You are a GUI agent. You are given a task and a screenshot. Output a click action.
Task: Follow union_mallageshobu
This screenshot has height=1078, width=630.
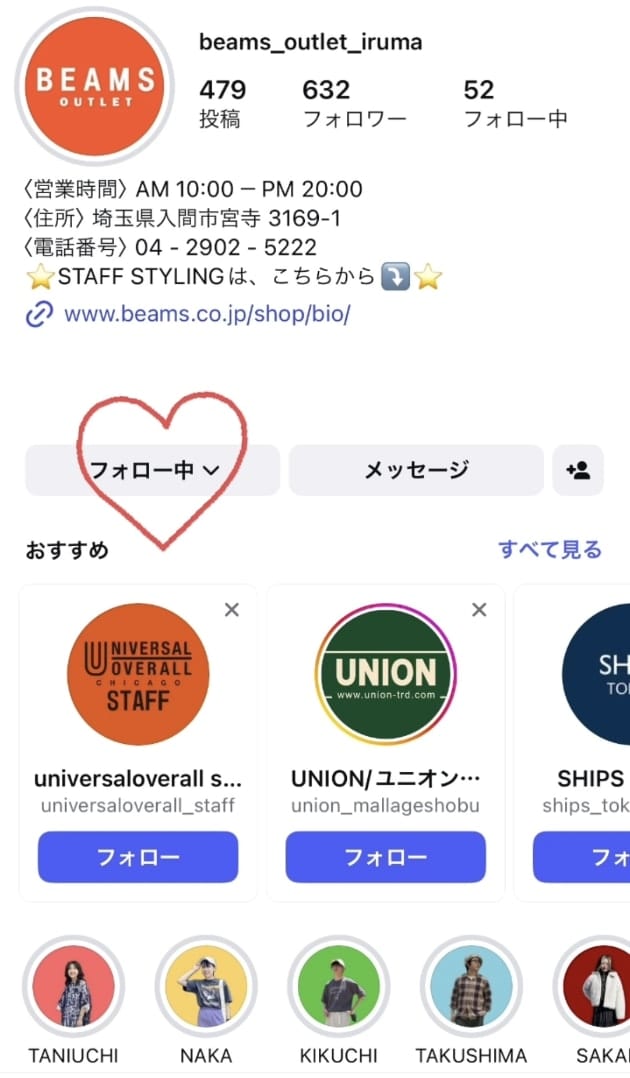(x=385, y=857)
